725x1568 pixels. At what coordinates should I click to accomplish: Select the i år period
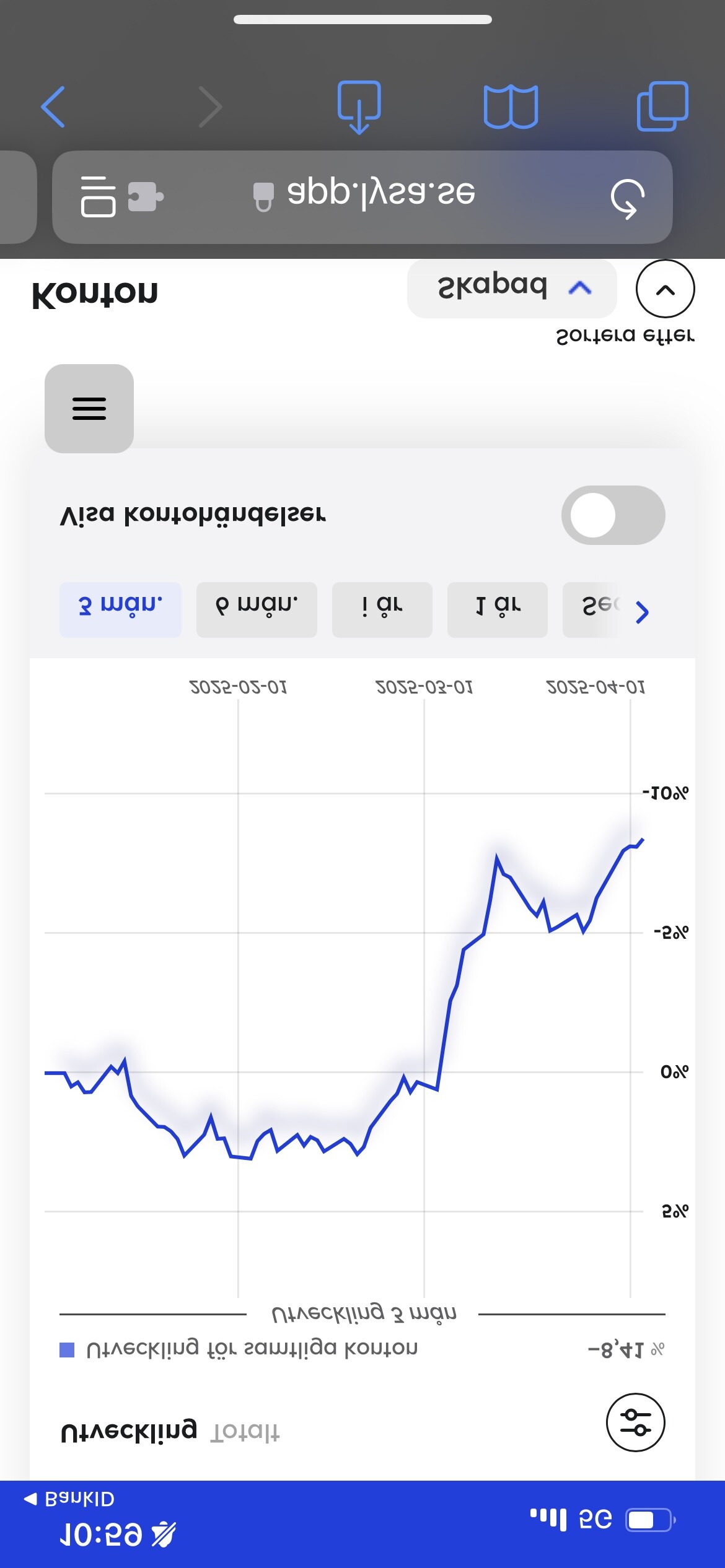click(x=382, y=609)
